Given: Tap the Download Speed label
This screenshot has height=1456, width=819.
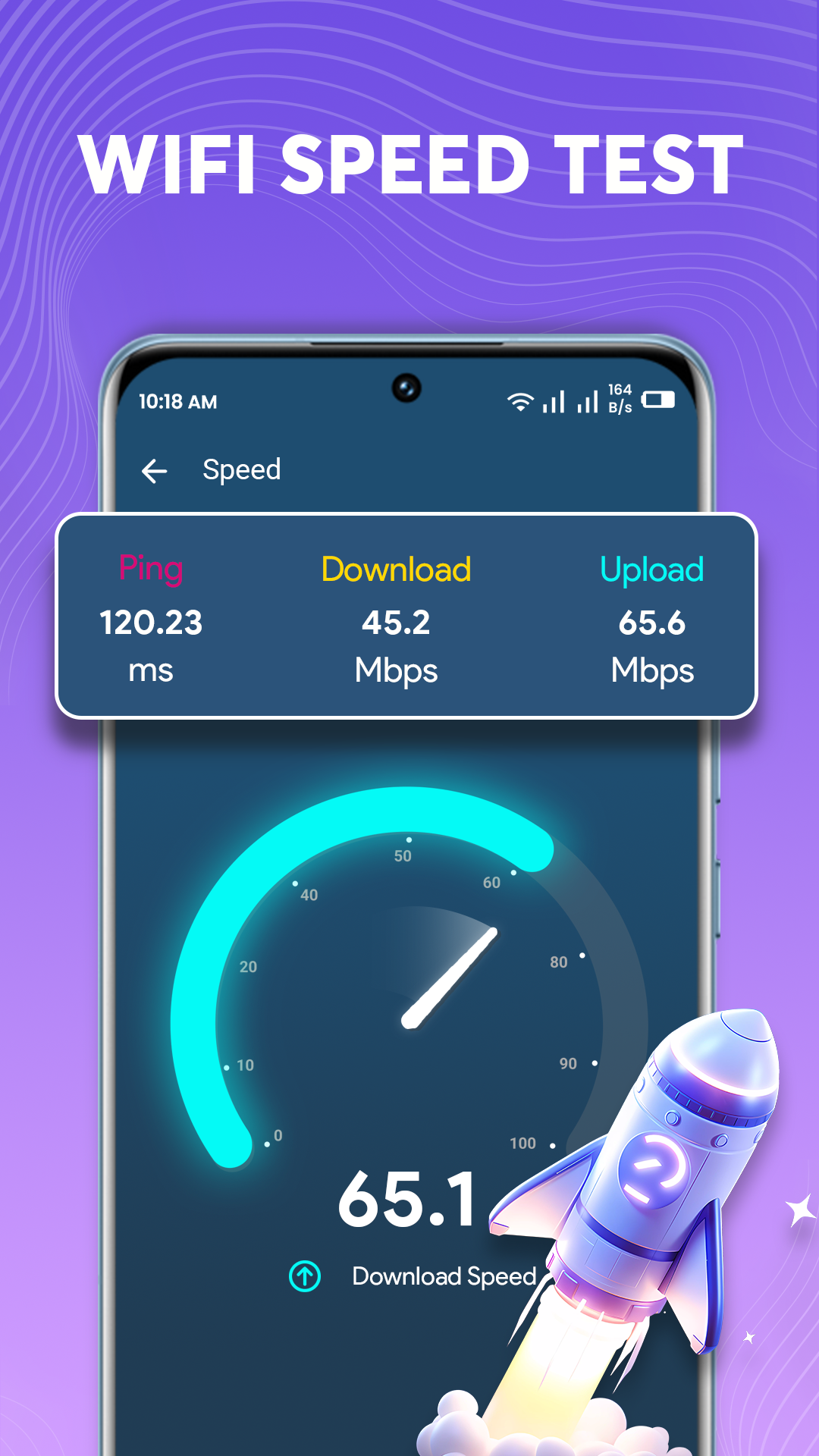Looking at the screenshot, I should click(x=444, y=1278).
